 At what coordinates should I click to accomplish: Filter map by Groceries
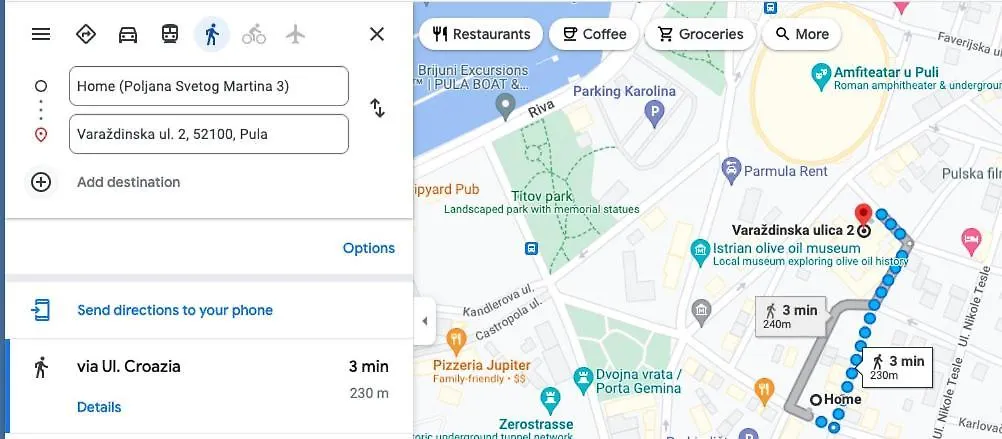point(700,34)
